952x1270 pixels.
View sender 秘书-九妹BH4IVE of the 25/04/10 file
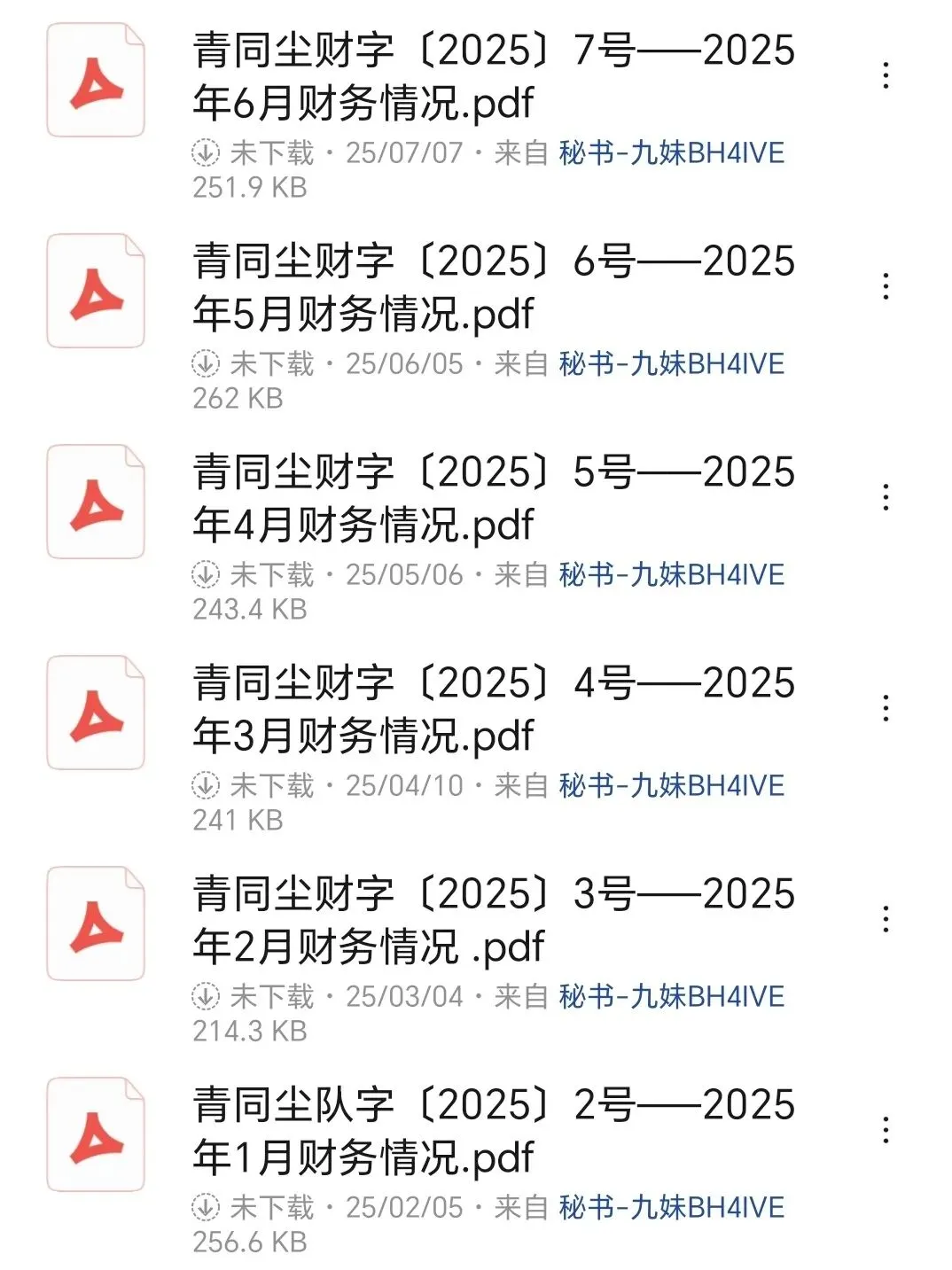[671, 786]
